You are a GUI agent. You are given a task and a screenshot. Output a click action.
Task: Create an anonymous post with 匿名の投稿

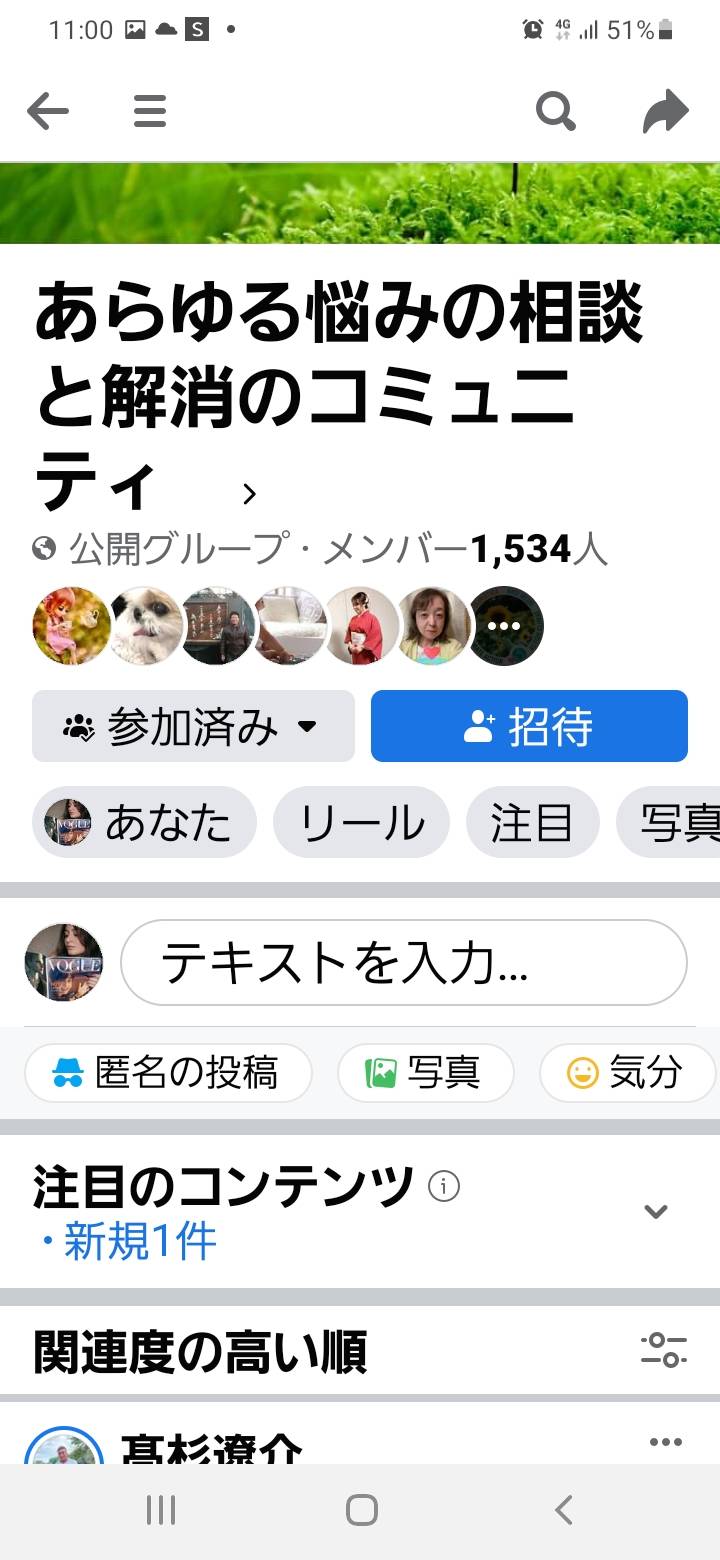click(x=168, y=1073)
